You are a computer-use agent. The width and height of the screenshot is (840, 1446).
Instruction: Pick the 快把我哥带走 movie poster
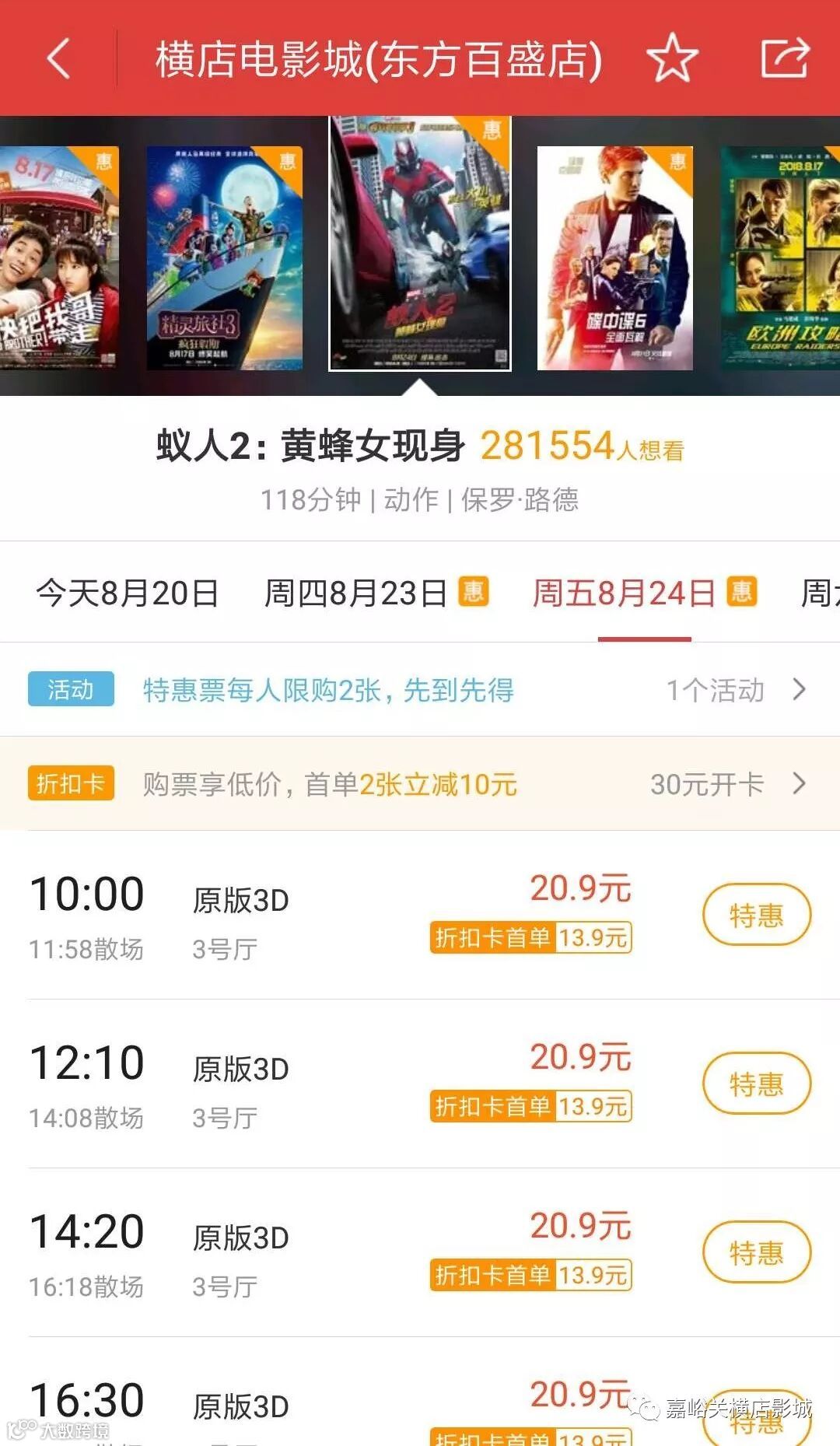[59, 257]
